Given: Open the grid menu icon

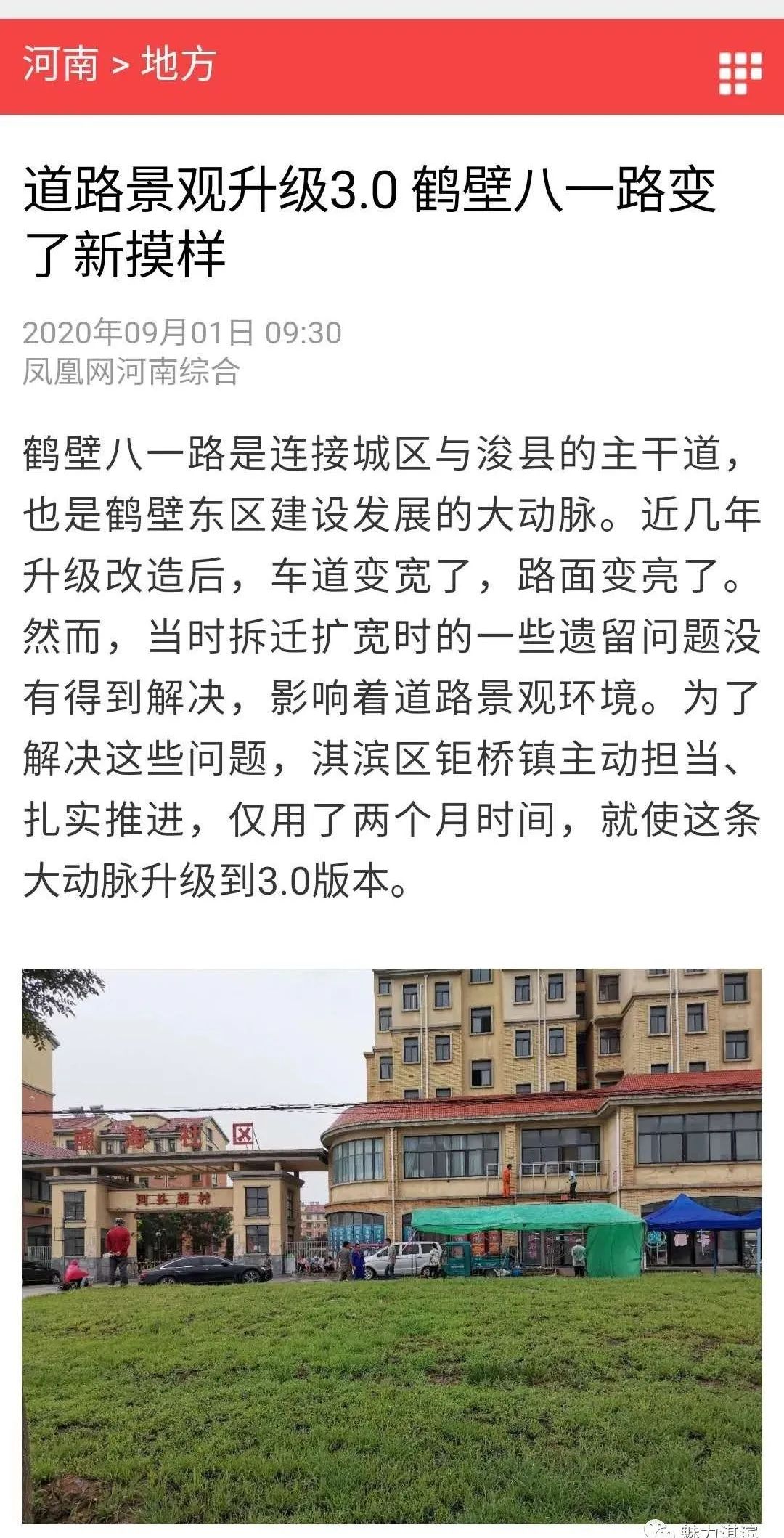Looking at the screenshot, I should click(740, 73).
